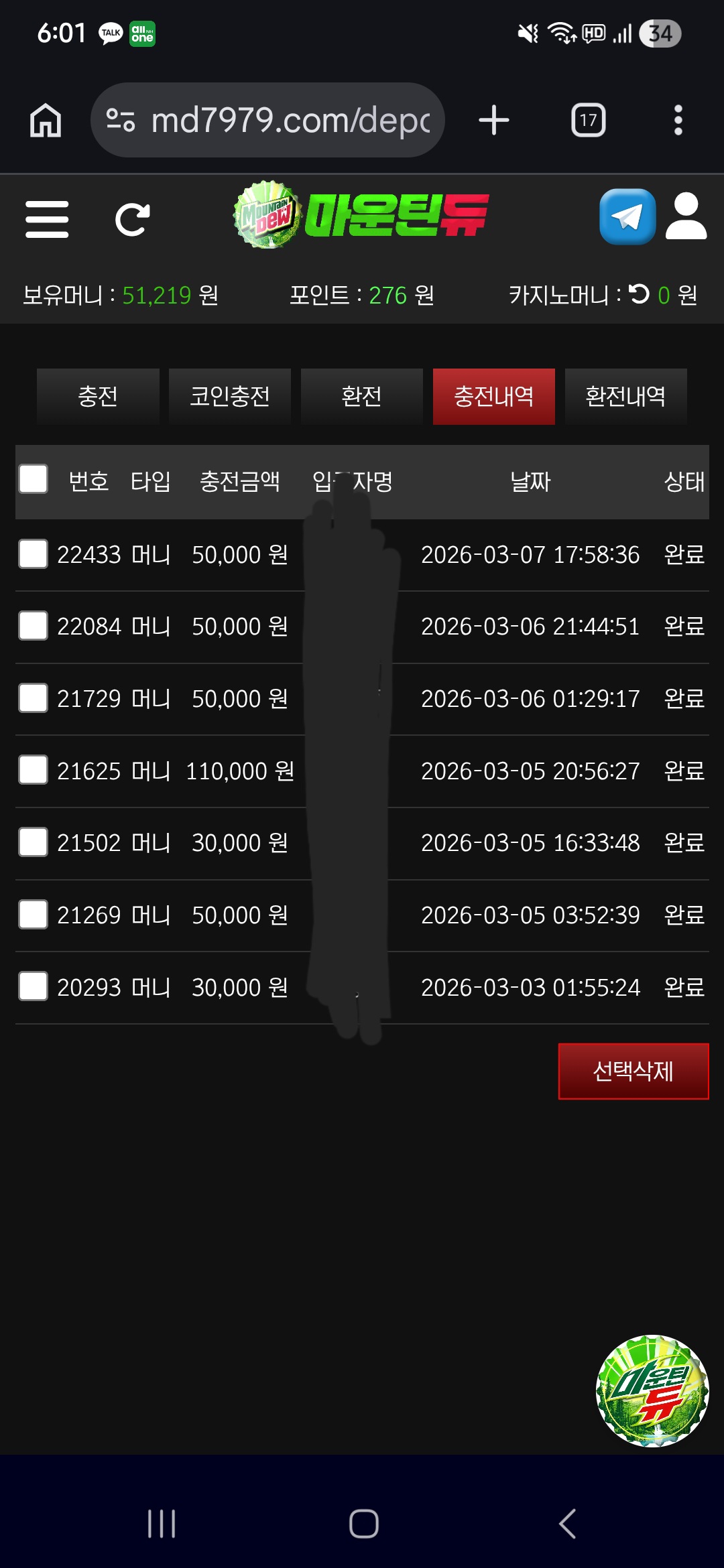The width and height of the screenshot is (724, 1568).
Task: Open the browser tab switcher
Action: point(588,121)
